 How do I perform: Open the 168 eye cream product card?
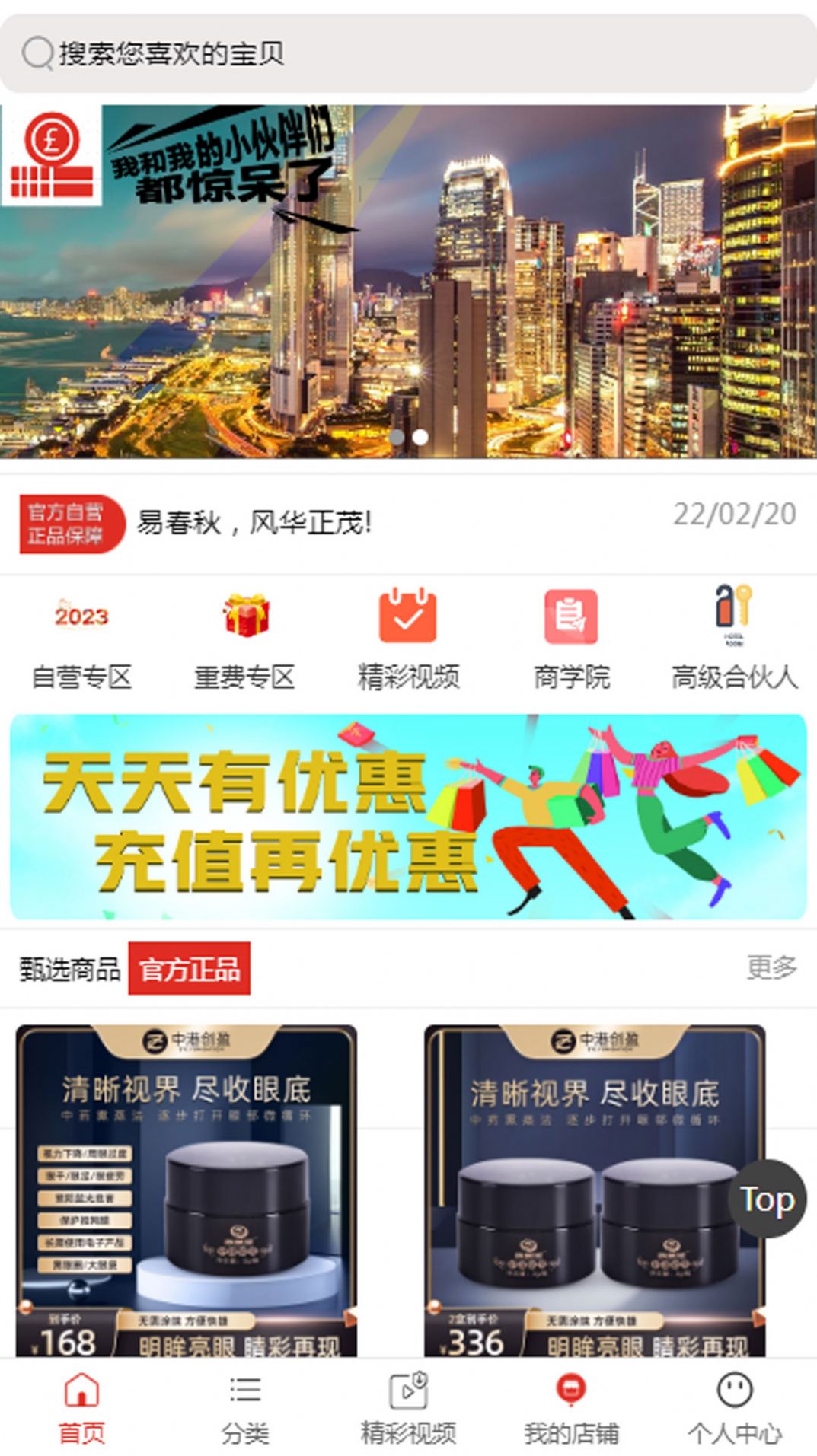[187, 1190]
